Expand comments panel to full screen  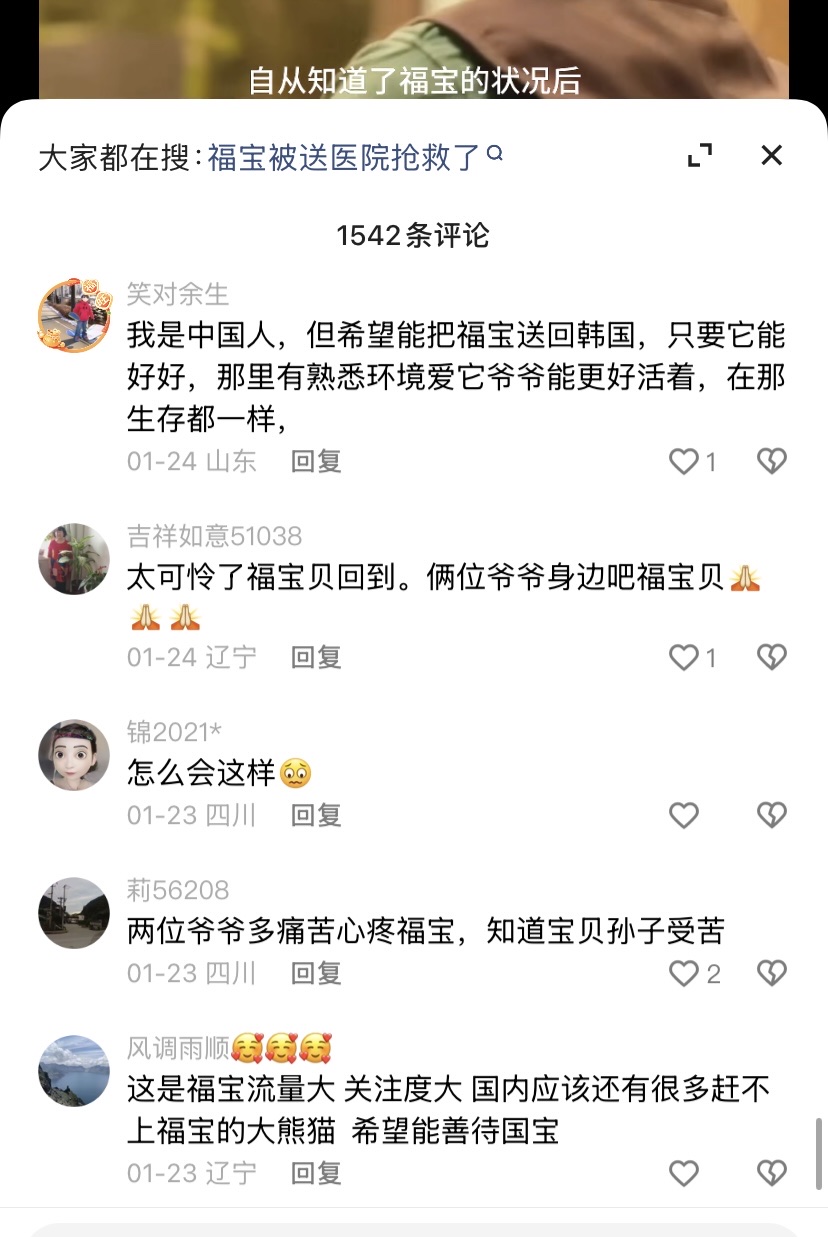click(700, 155)
